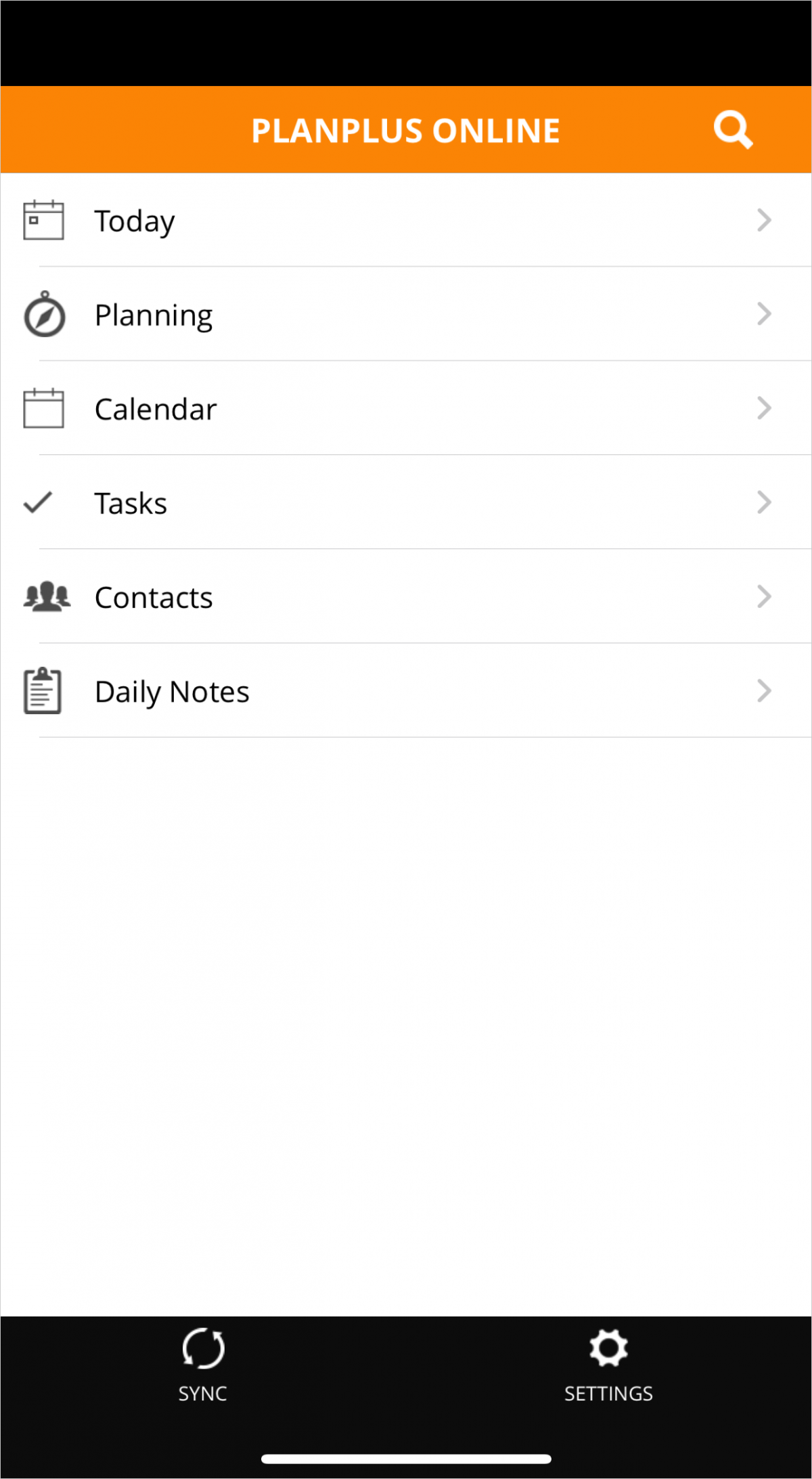This screenshot has width=812, height=1479.
Task: Expand the Contacts row chevron
Action: 765,596
